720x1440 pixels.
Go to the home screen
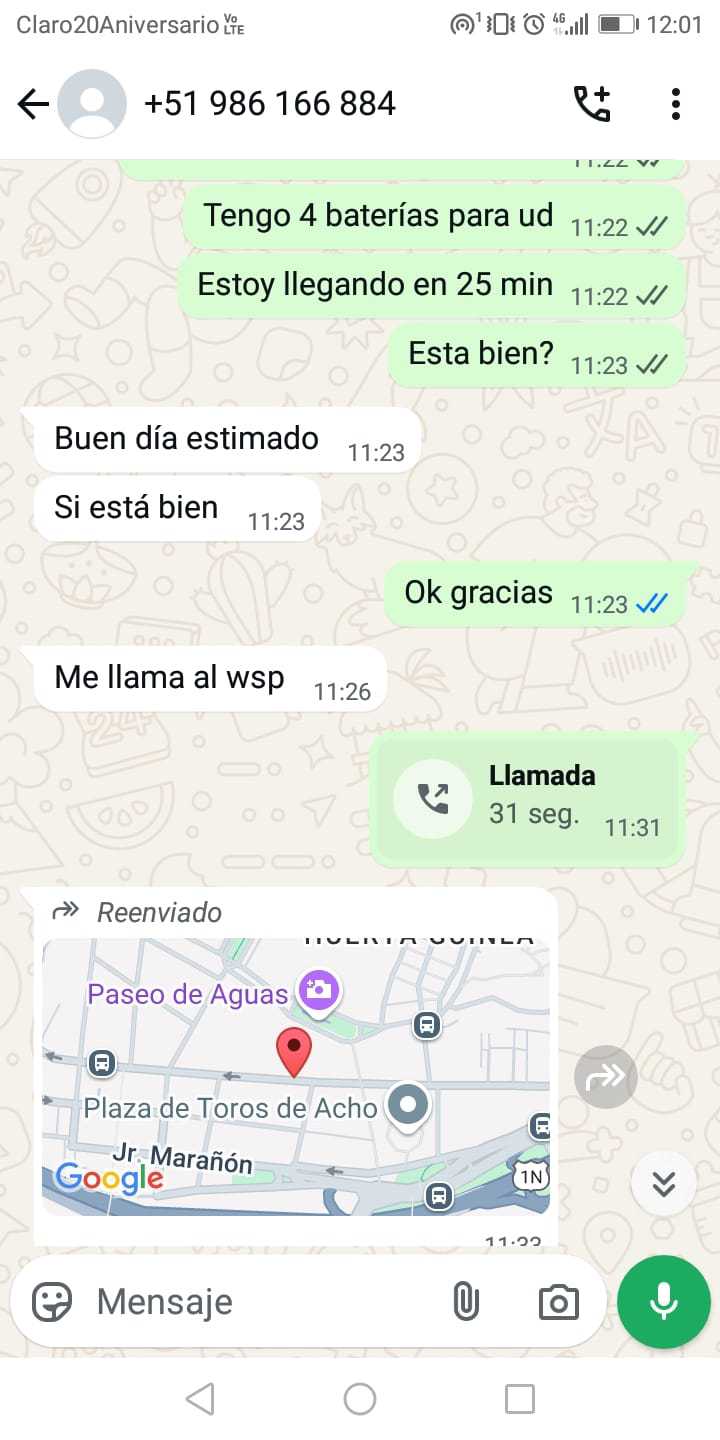pos(360,1399)
